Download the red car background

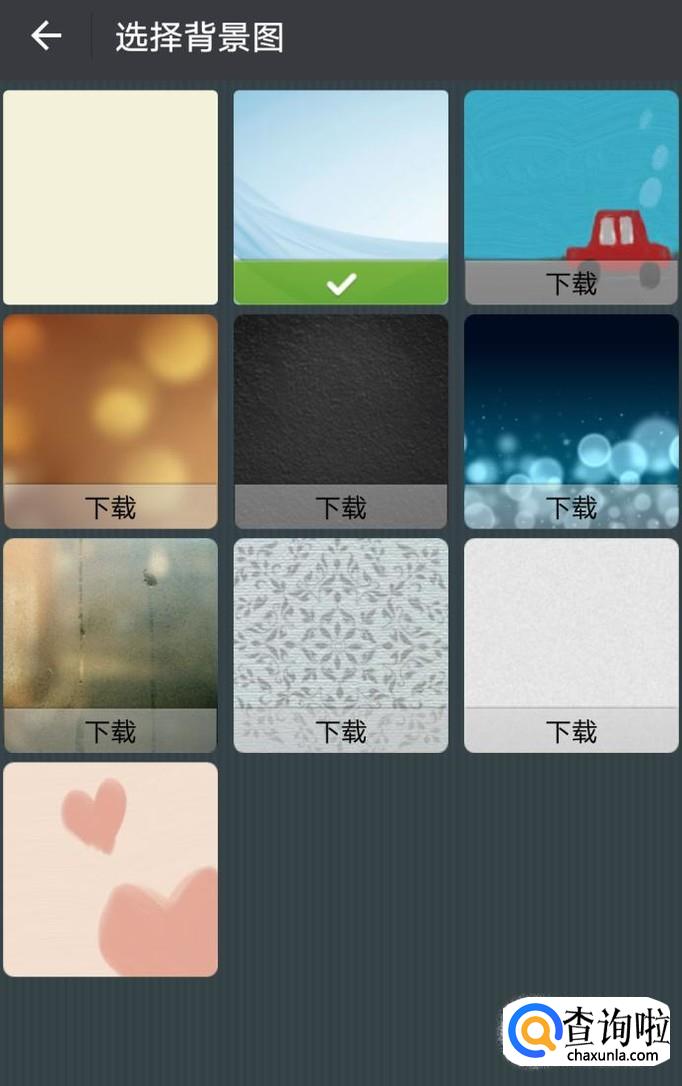click(571, 284)
